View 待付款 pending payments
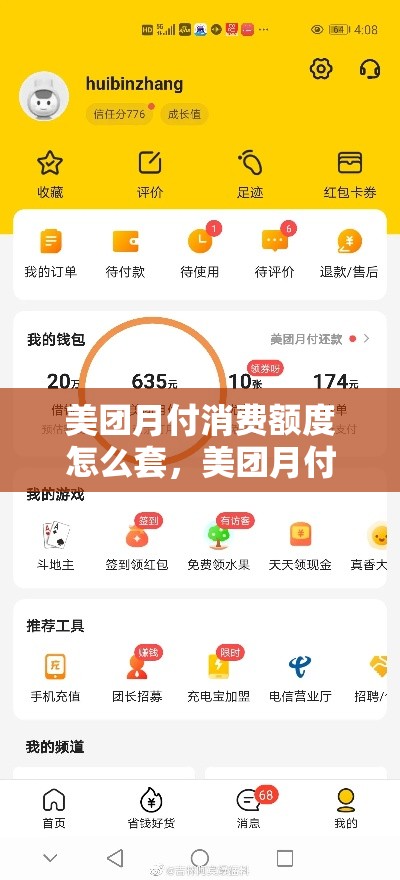400x880 pixels. [x=125, y=254]
